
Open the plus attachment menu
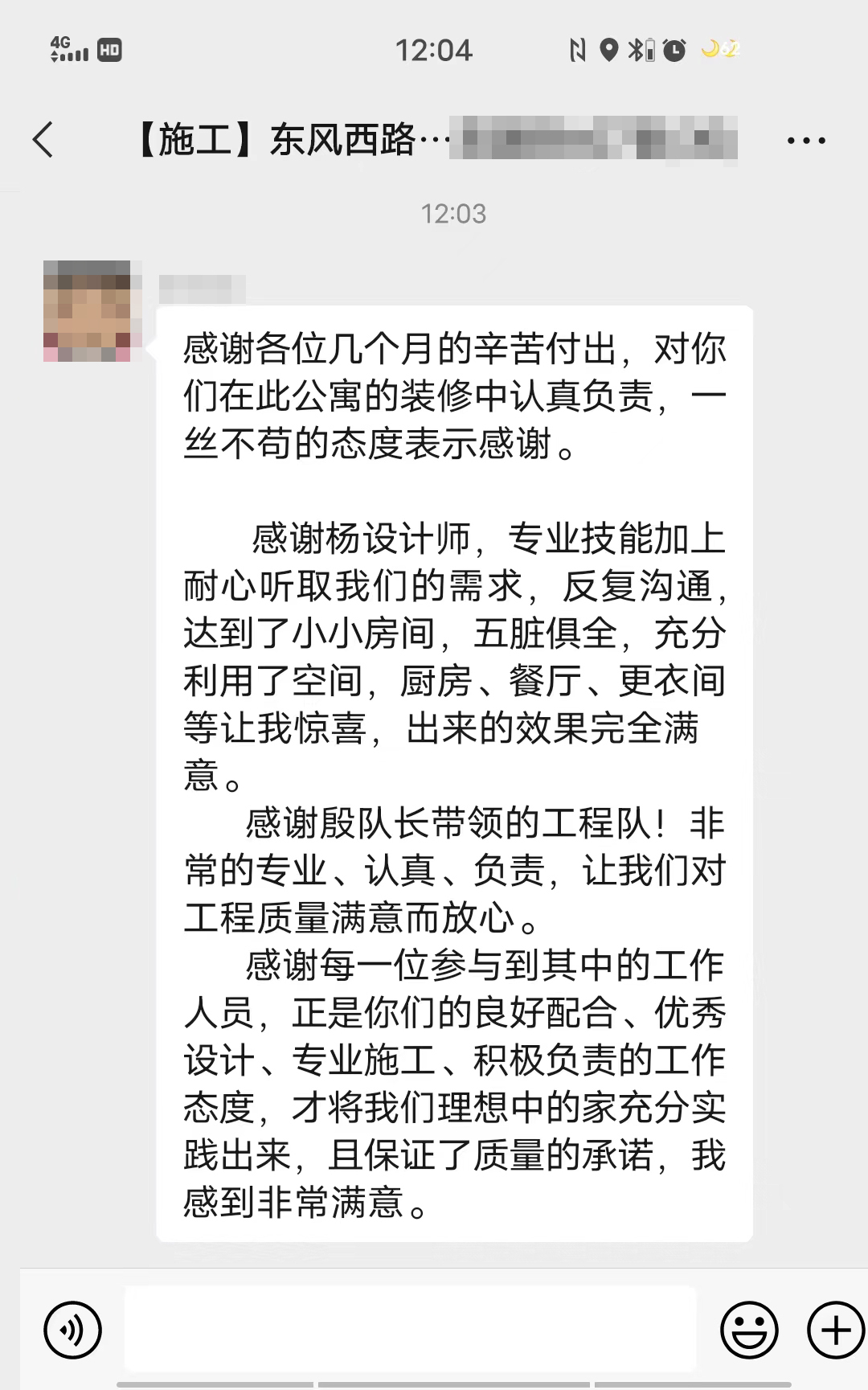(x=835, y=1330)
